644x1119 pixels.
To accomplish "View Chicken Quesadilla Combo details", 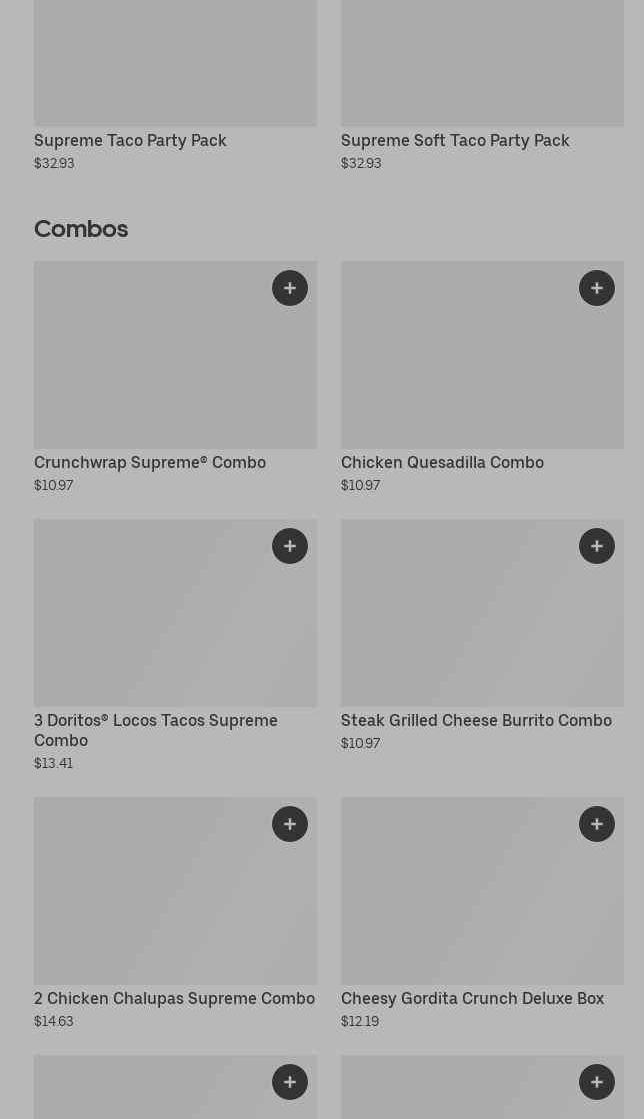I will (x=442, y=462).
